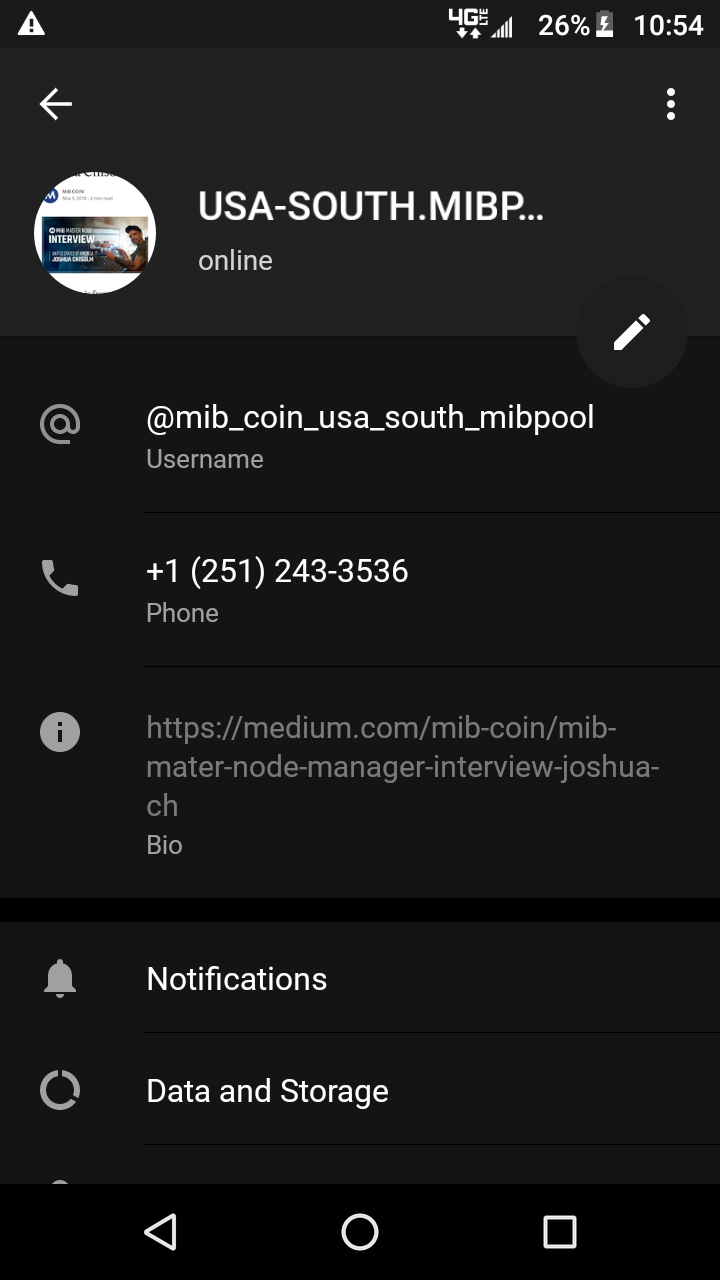Open the three-dot overflow menu

[671, 104]
